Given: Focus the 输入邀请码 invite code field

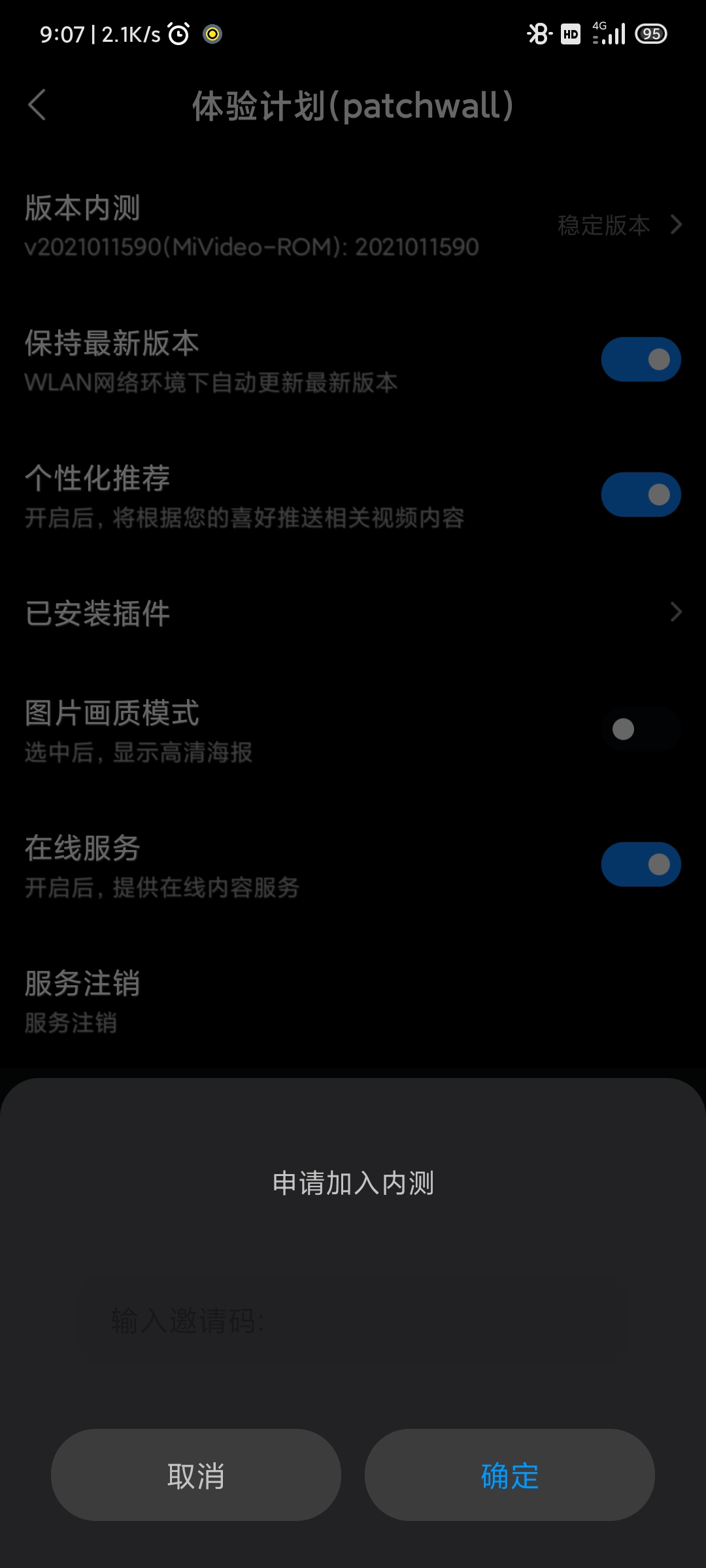Looking at the screenshot, I should (x=353, y=1321).
